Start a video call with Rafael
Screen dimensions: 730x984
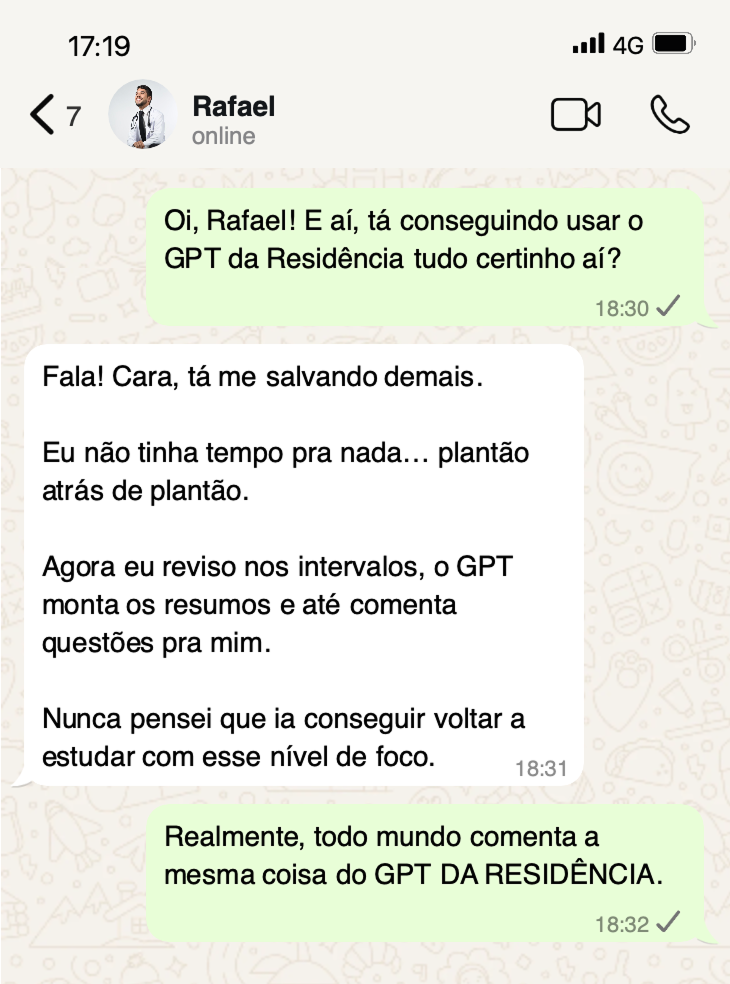[x=576, y=115]
